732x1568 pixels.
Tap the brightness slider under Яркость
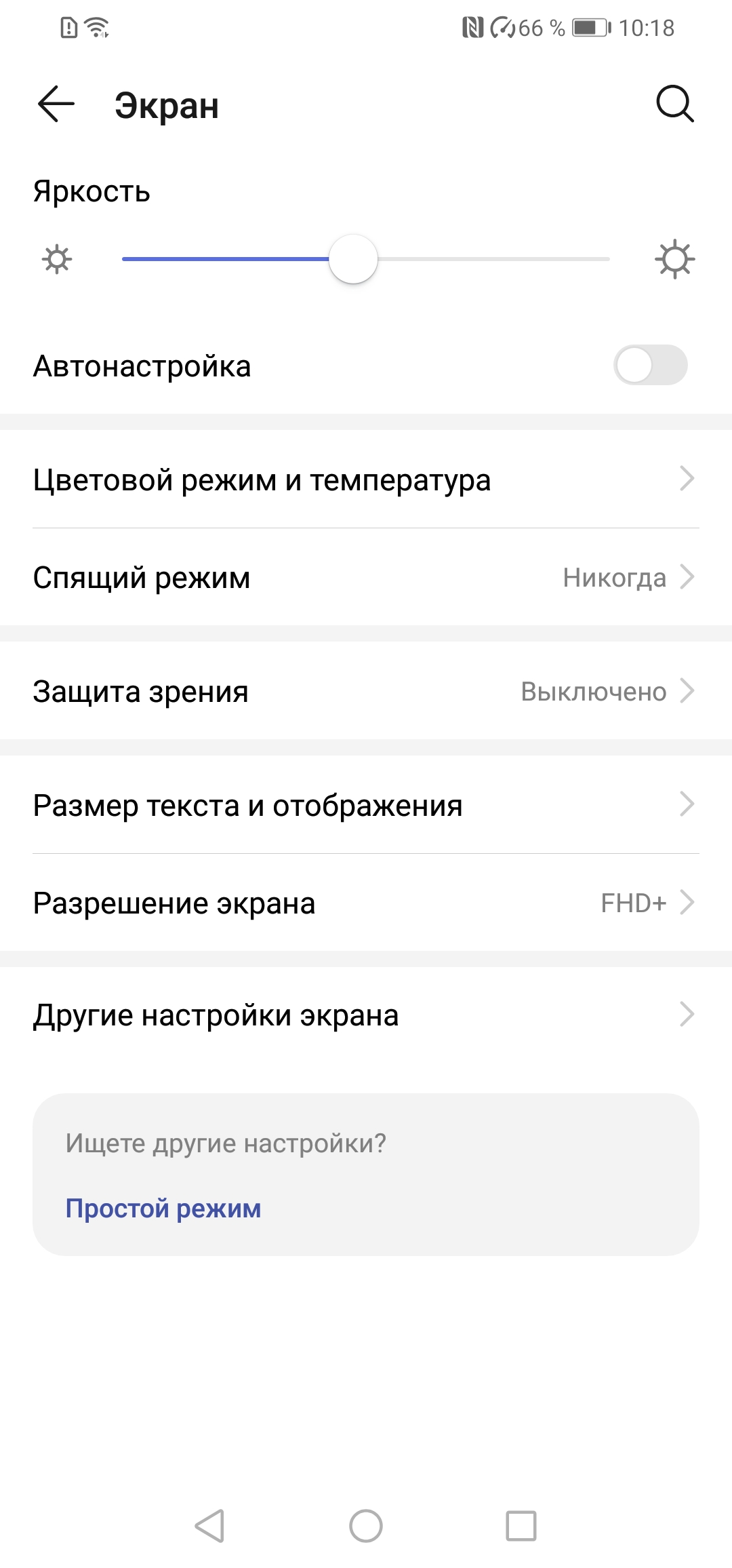tap(366, 259)
